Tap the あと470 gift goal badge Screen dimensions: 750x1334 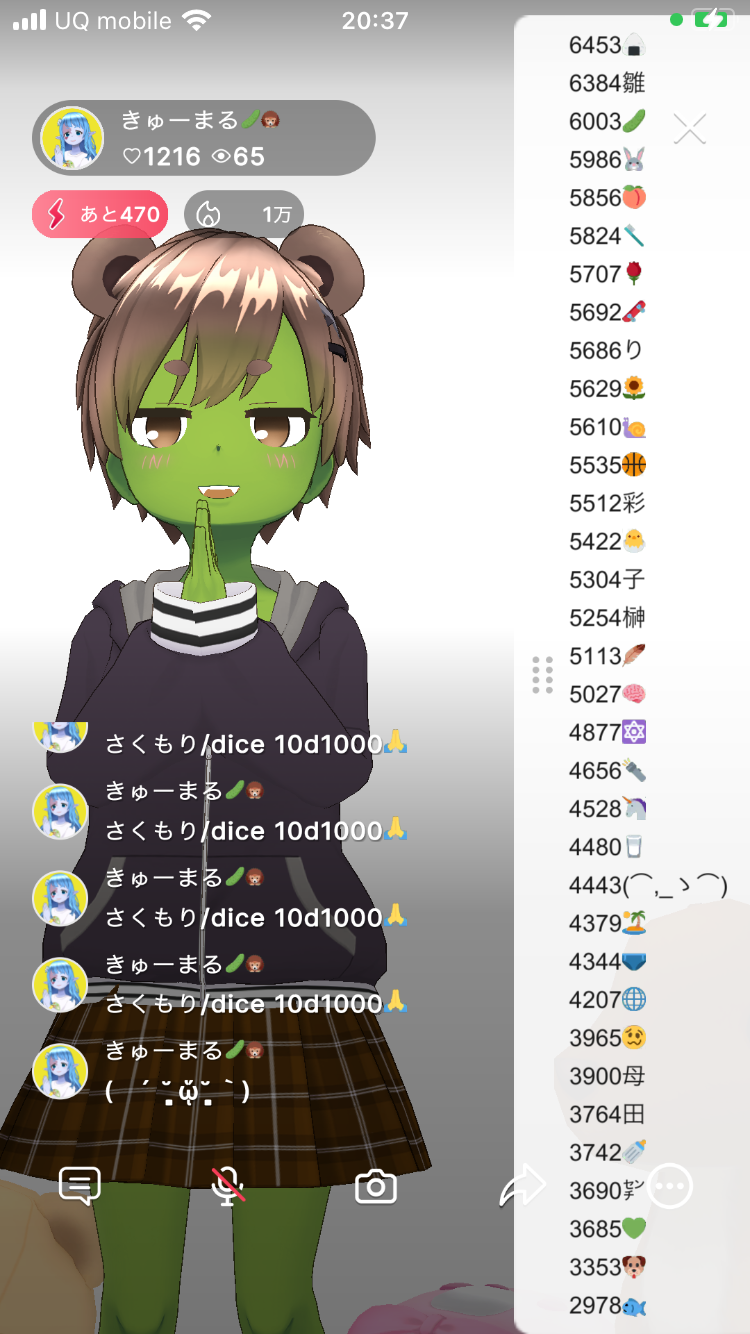100,214
